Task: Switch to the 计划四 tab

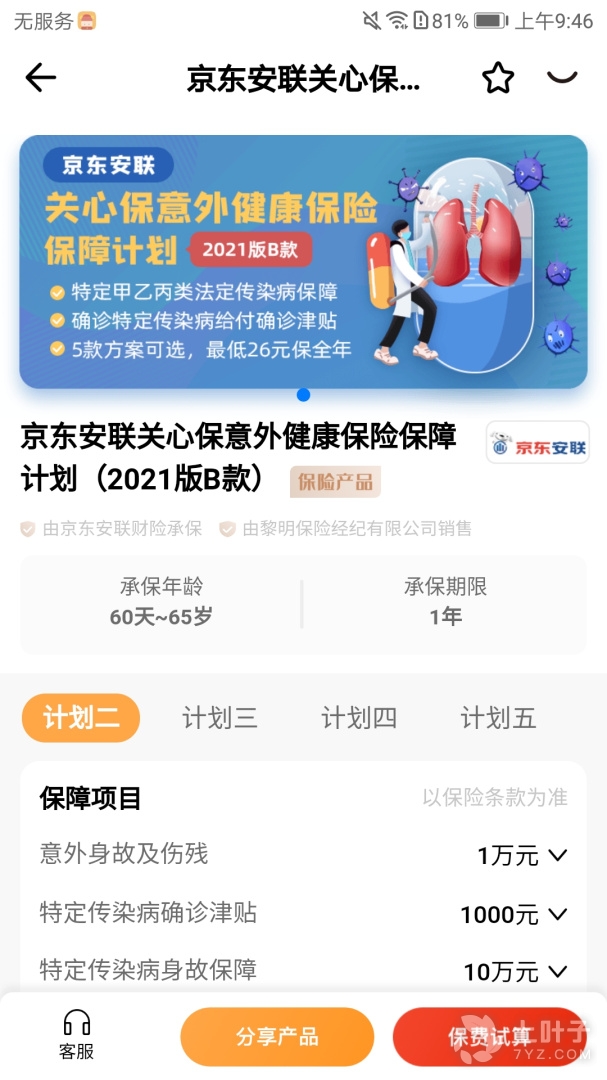Action: (359, 718)
